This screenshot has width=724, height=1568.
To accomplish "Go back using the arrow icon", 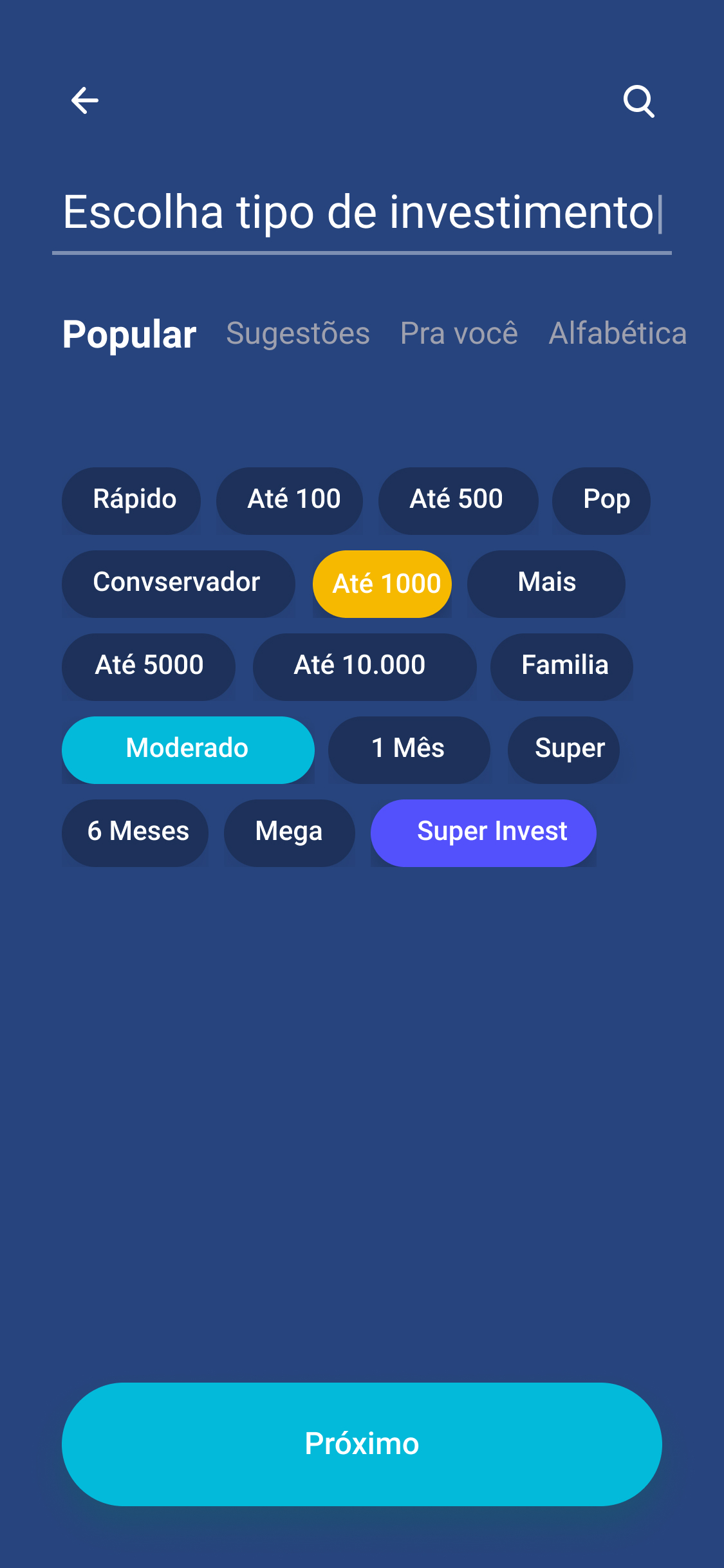I will [x=84, y=100].
